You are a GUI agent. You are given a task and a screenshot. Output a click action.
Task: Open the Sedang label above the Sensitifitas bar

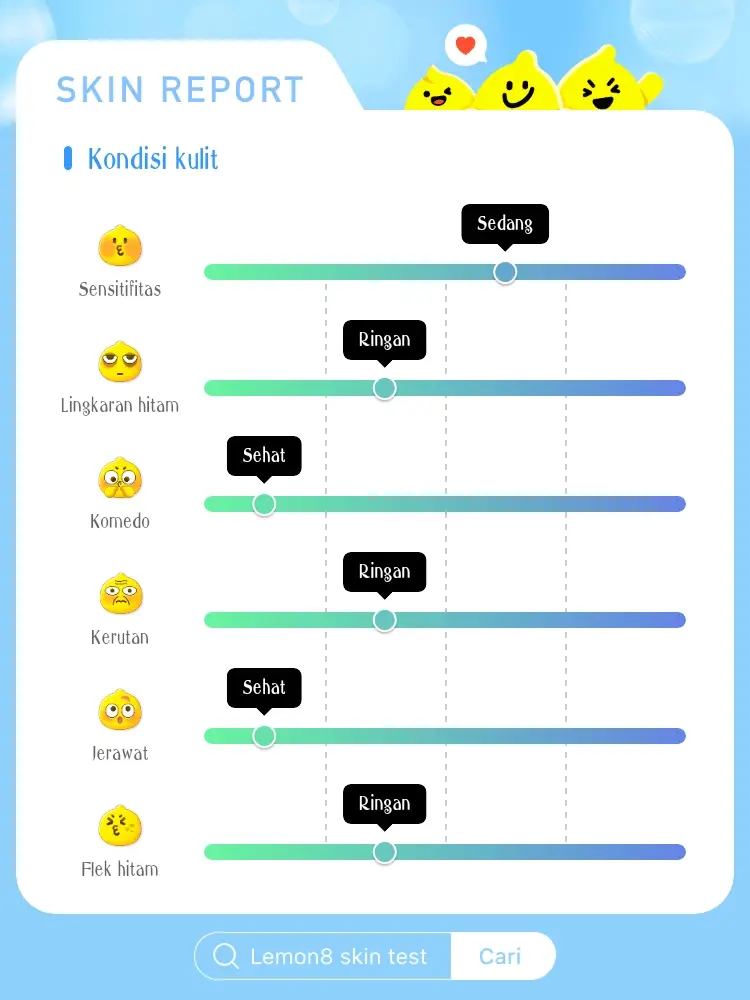coord(504,224)
